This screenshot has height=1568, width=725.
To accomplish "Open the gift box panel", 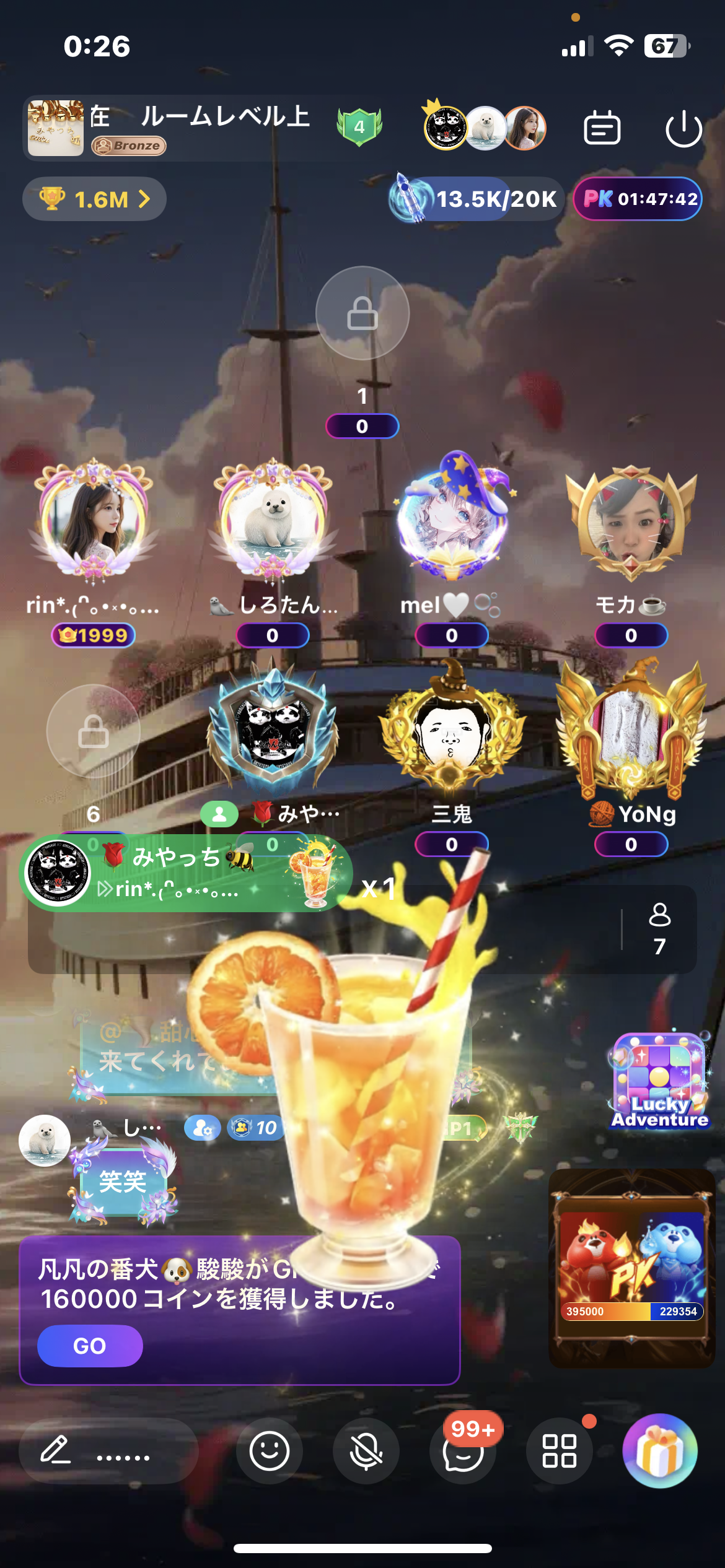I will click(660, 1451).
